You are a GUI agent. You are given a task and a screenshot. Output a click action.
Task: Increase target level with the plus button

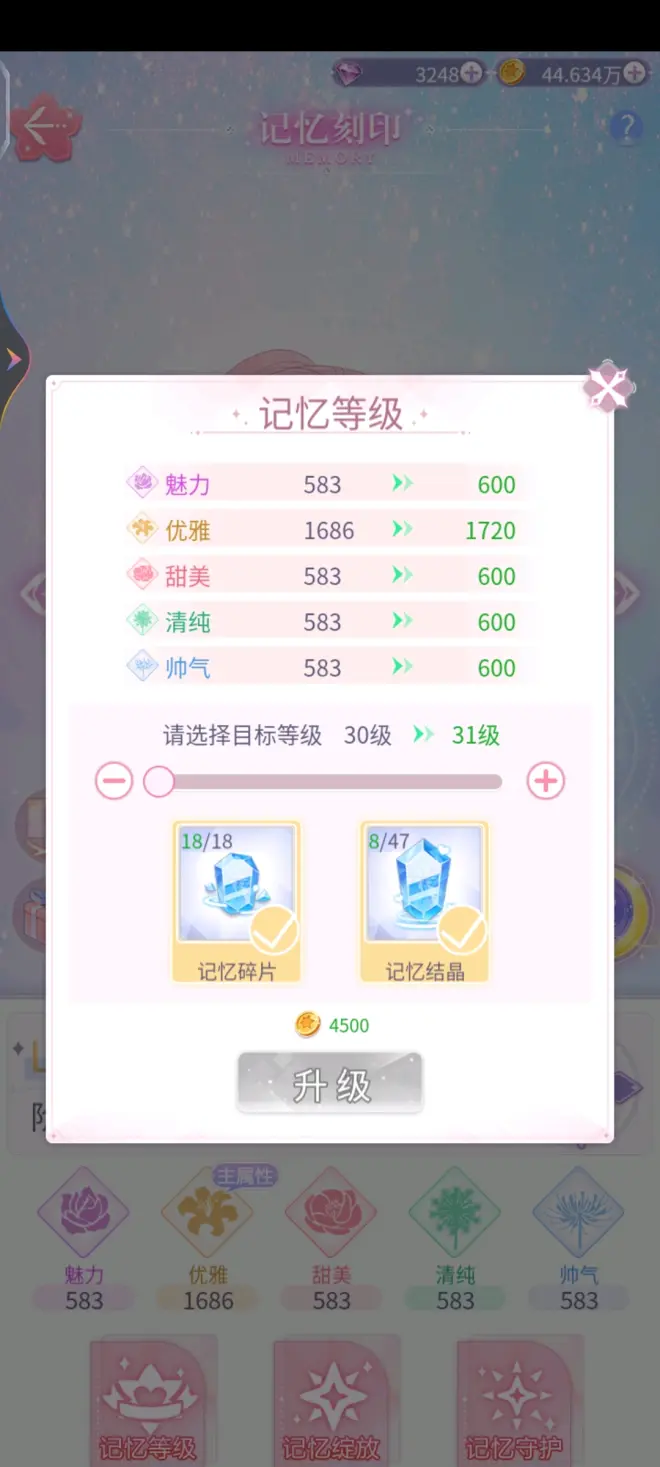(x=545, y=781)
